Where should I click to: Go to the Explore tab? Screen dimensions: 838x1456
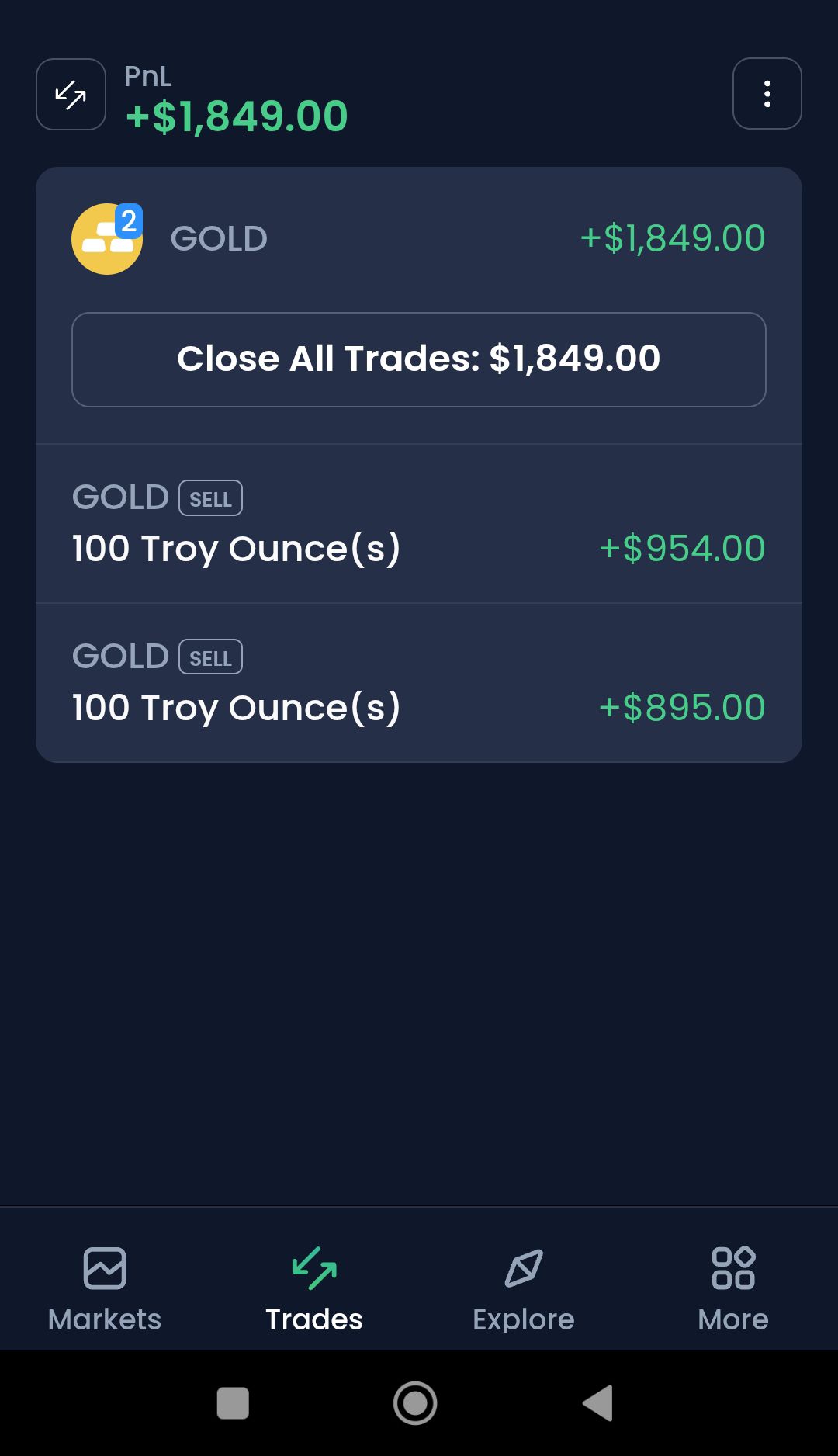click(524, 1288)
